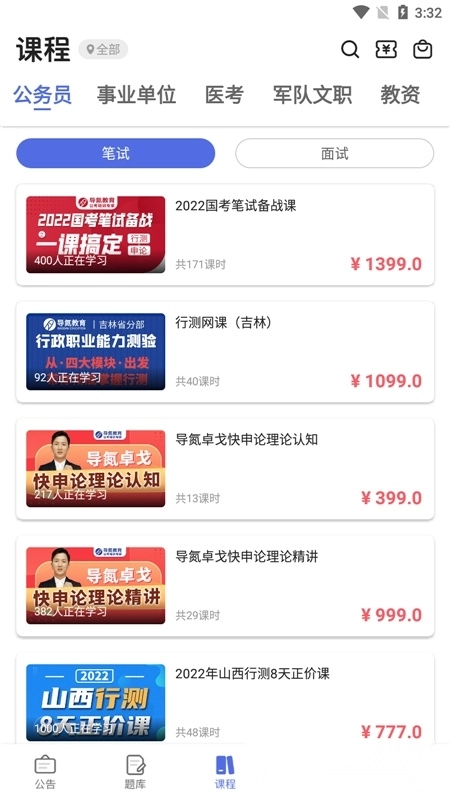Go to the 公告 bottom tab
The height and width of the screenshot is (800, 450).
(45, 772)
